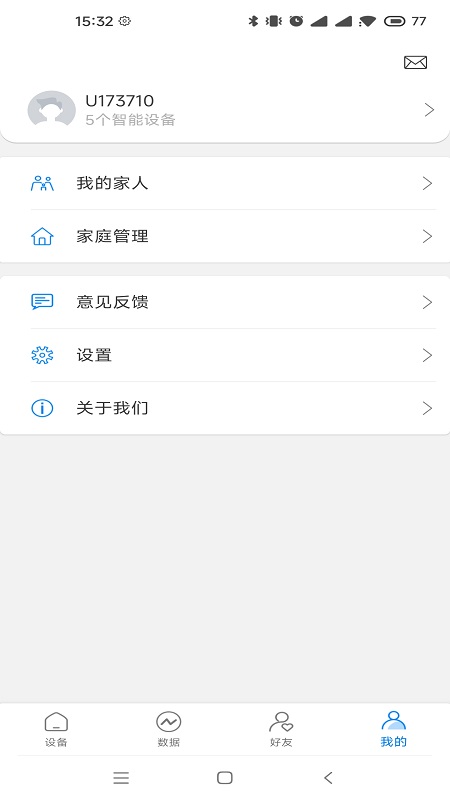Viewport: 450px width, 800px height.
Task: Select the 我的 tab
Action: pos(393,729)
